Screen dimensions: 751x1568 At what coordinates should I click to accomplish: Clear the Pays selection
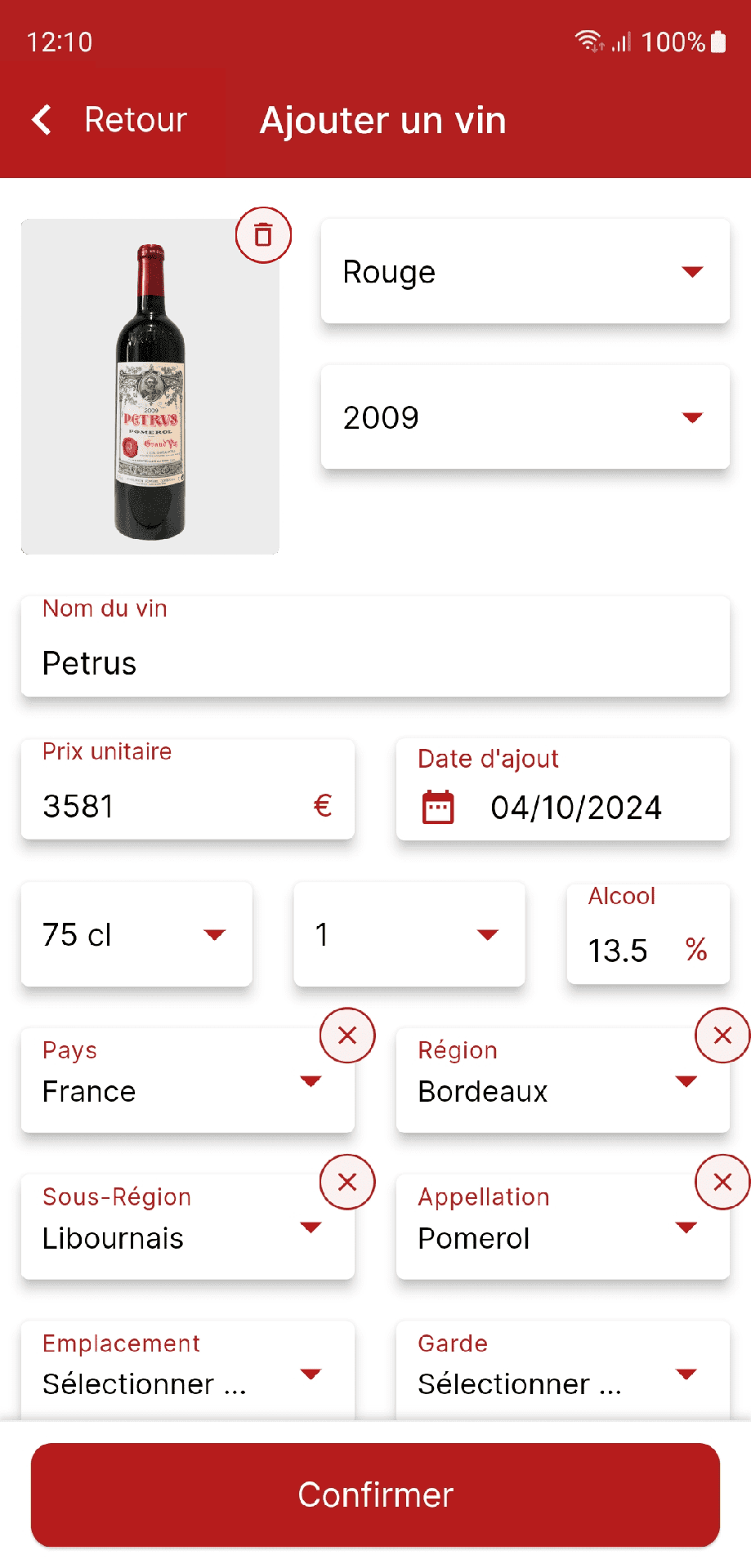(347, 1036)
